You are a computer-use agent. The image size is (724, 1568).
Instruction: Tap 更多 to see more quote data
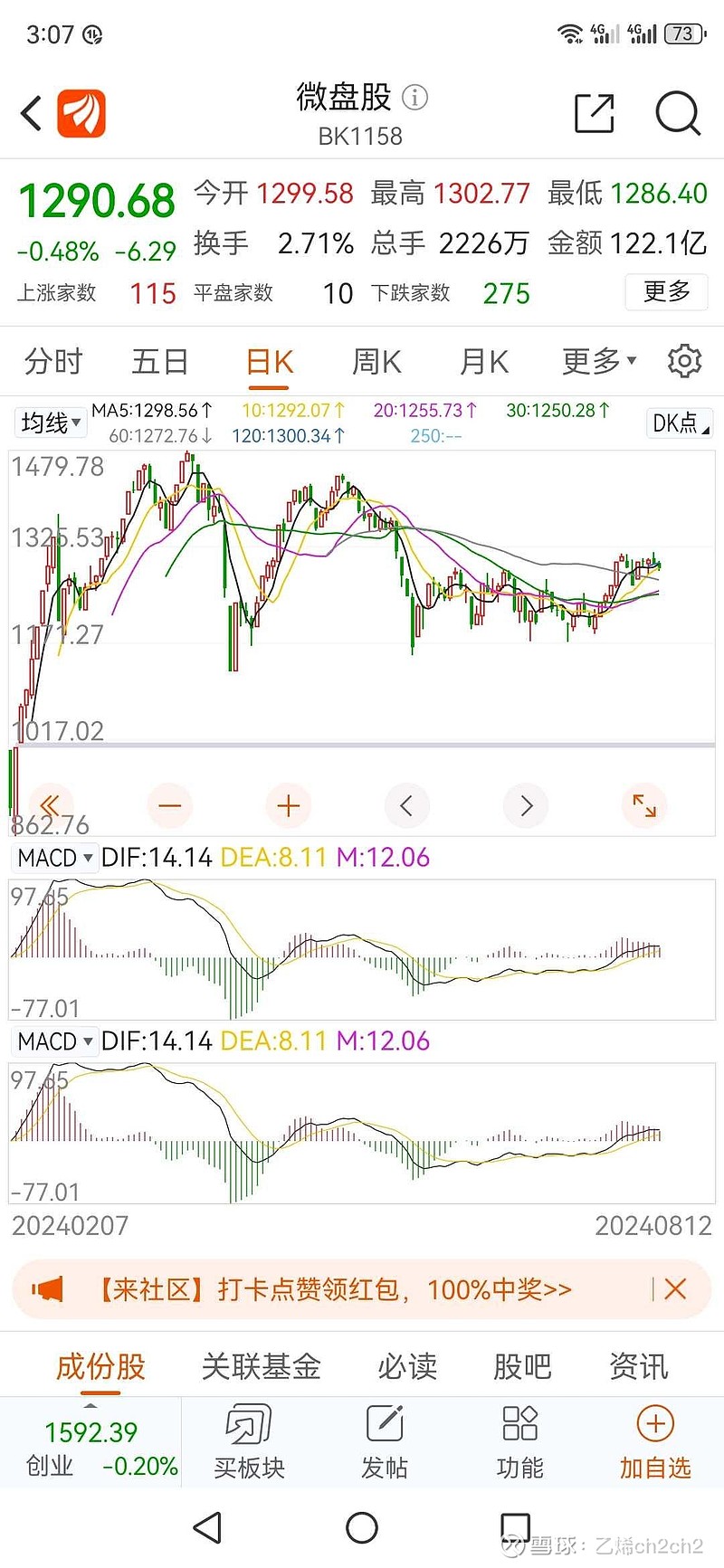click(666, 291)
